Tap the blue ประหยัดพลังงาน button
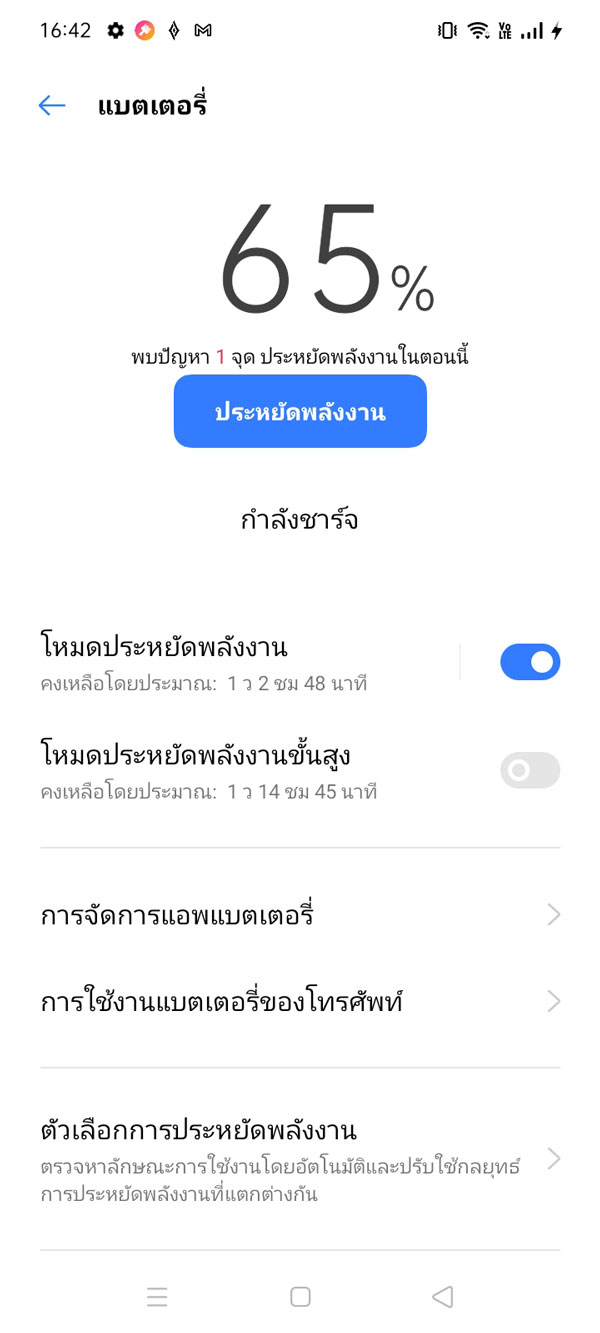 (300, 411)
